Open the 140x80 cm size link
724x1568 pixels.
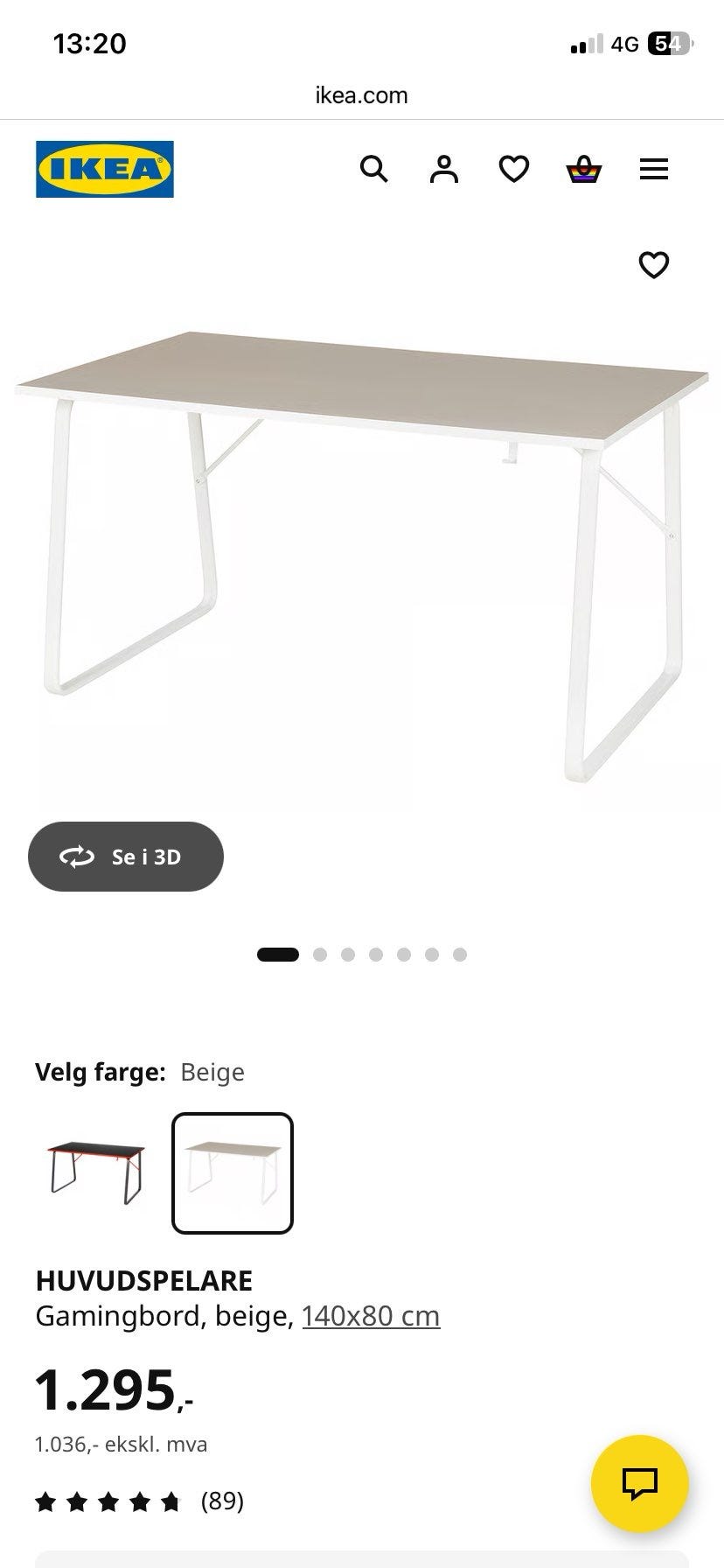point(371,1316)
